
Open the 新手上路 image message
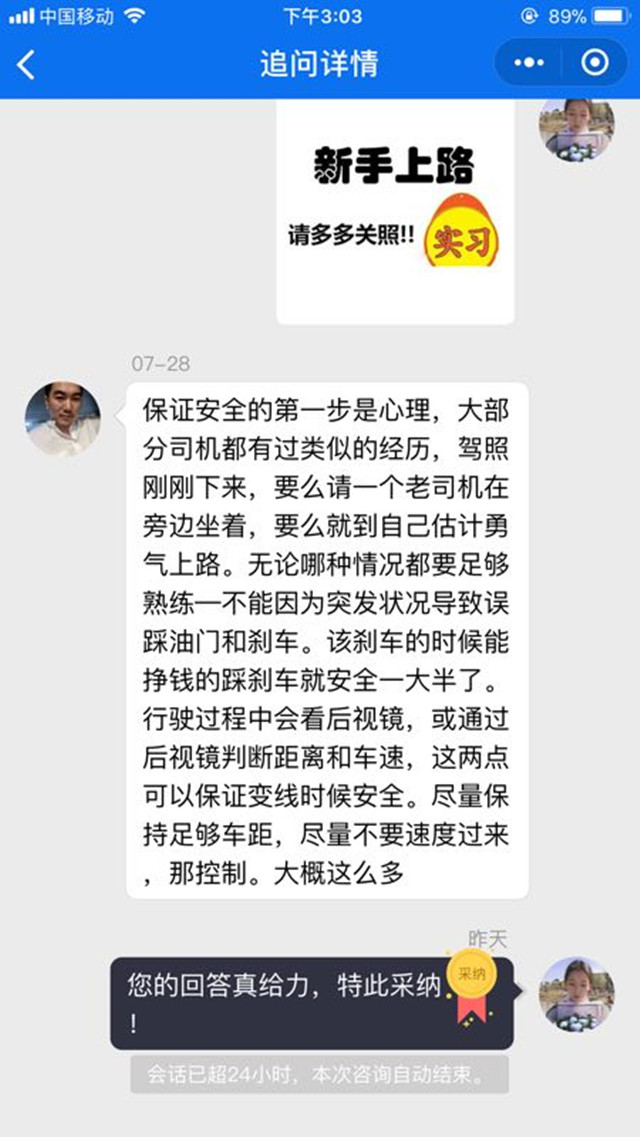point(395,212)
